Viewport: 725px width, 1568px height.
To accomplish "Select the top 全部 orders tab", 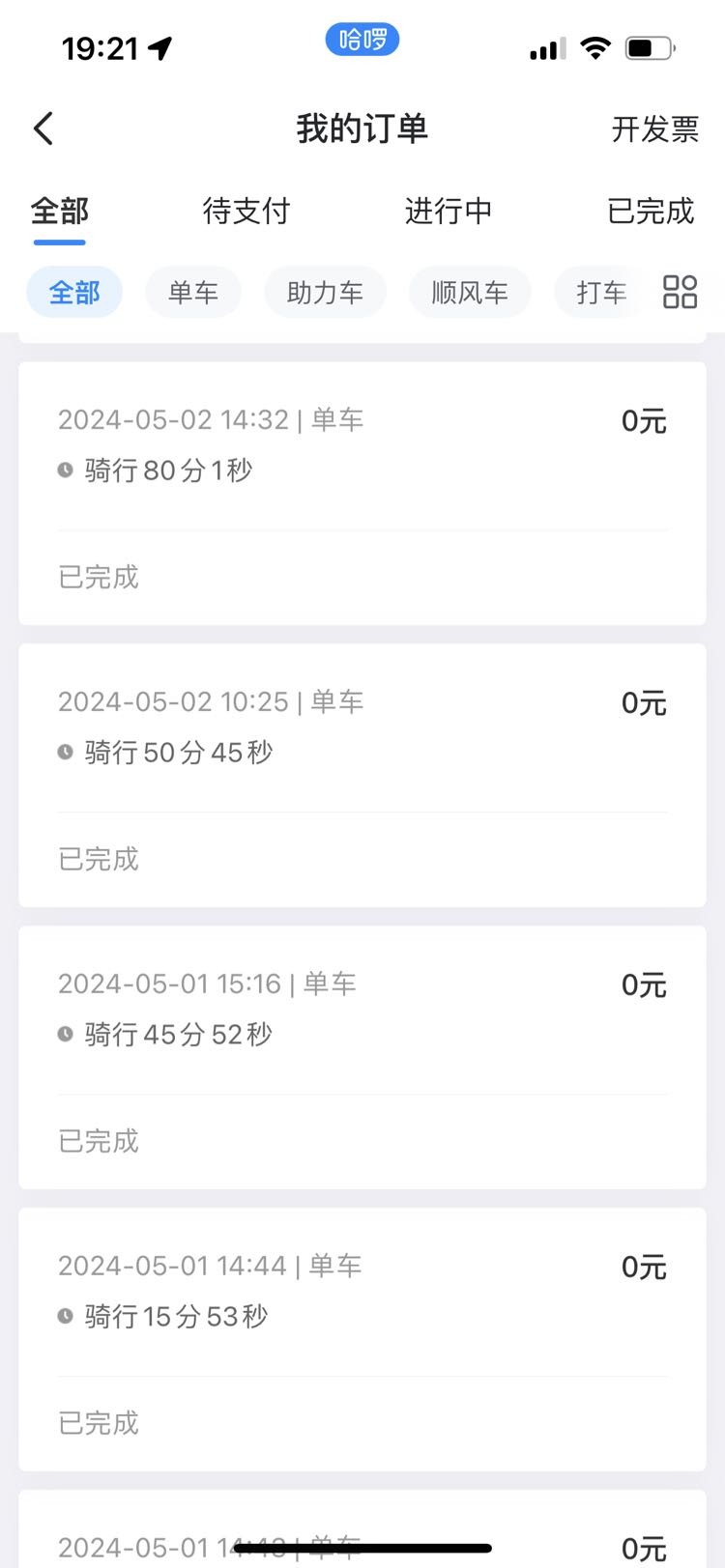I will (60, 211).
